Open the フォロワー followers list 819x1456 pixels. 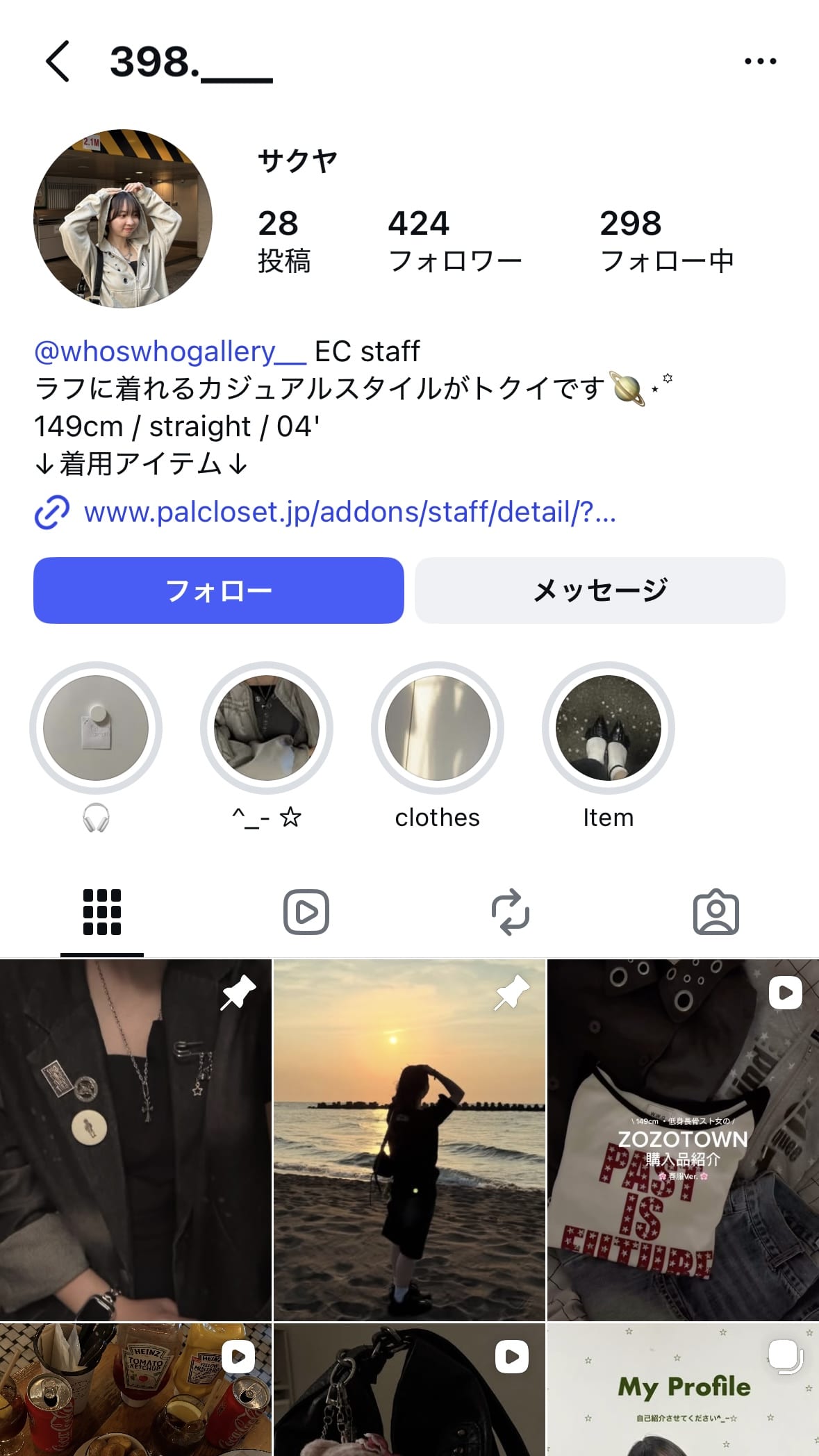pyautogui.click(x=454, y=240)
